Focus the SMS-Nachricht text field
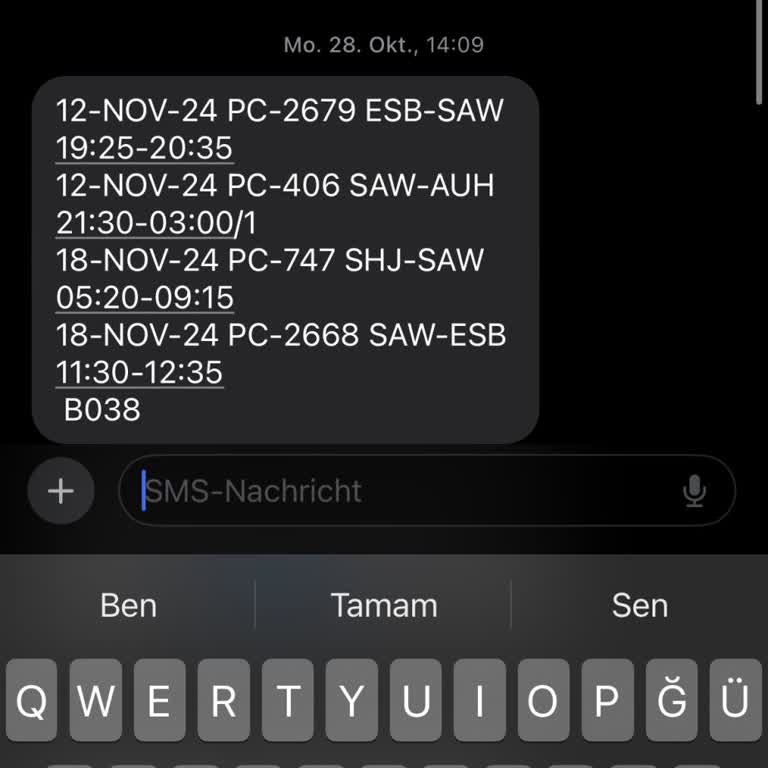This screenshot has height=768, width=768. point(400,491)
